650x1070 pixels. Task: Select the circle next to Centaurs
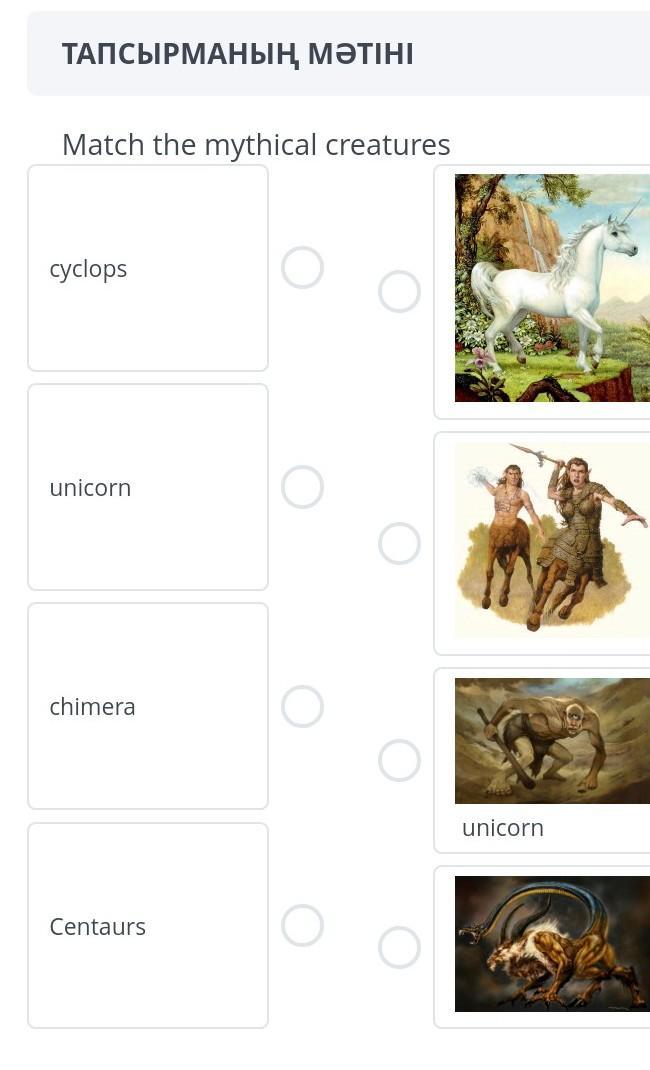(302, 926)
